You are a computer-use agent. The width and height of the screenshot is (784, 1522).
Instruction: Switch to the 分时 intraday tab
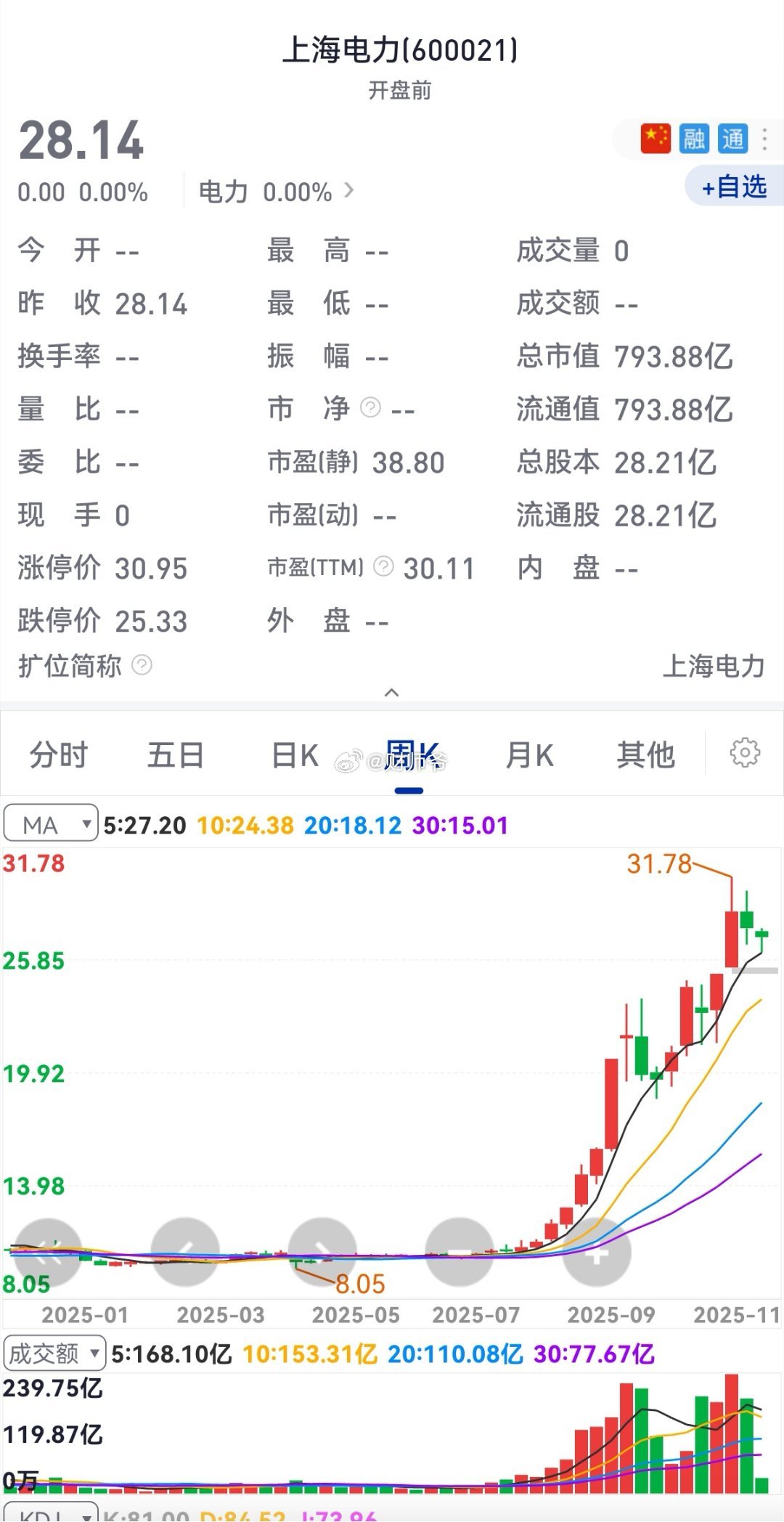click(x=59, y=755)
